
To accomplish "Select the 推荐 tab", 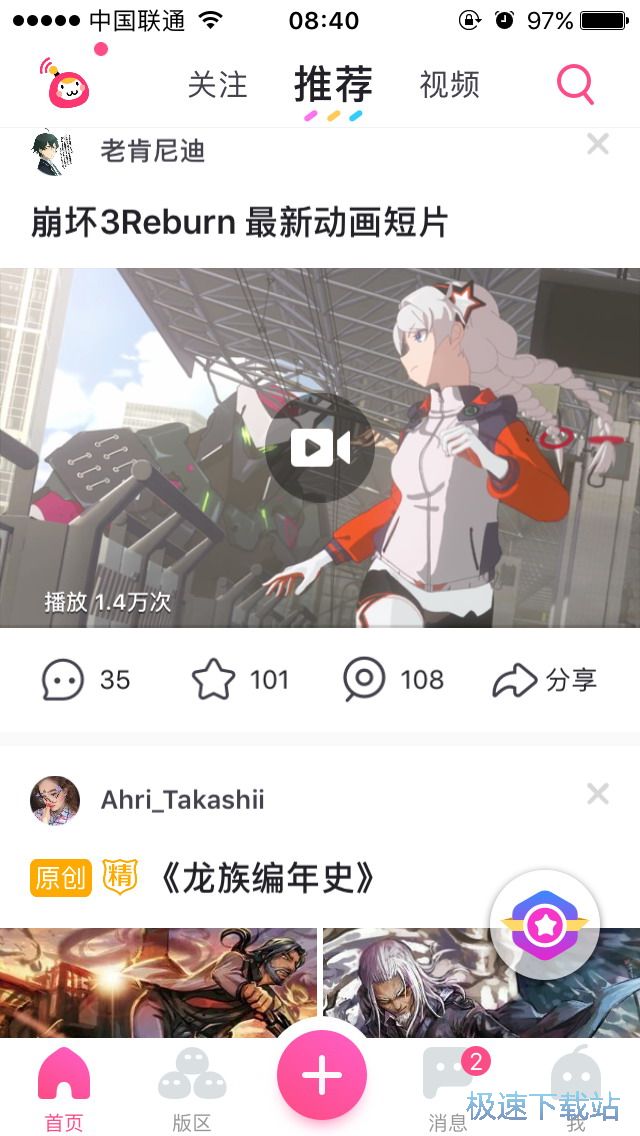I will pyautogui.click(x=333, y=86).
